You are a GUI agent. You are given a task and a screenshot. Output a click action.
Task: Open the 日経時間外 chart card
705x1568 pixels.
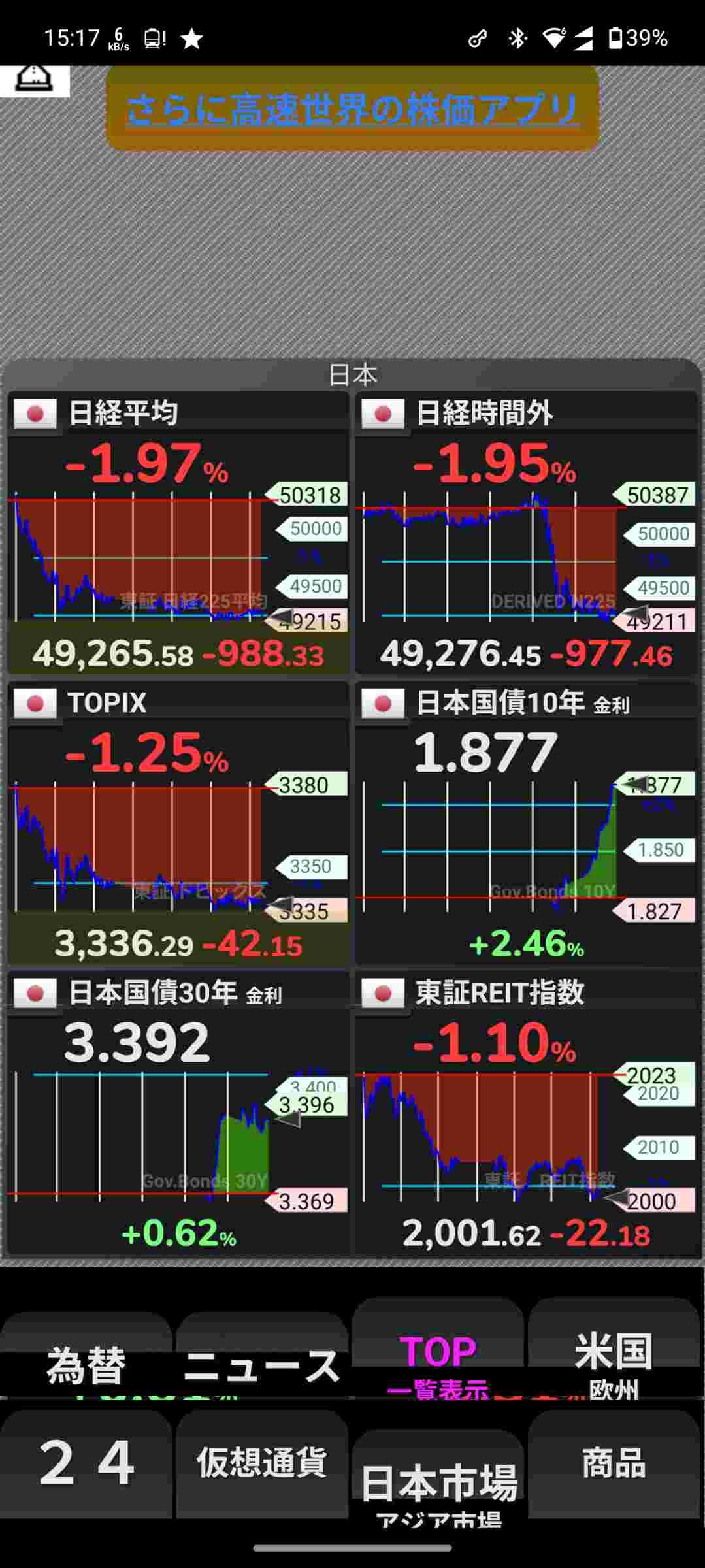[526, 532]
